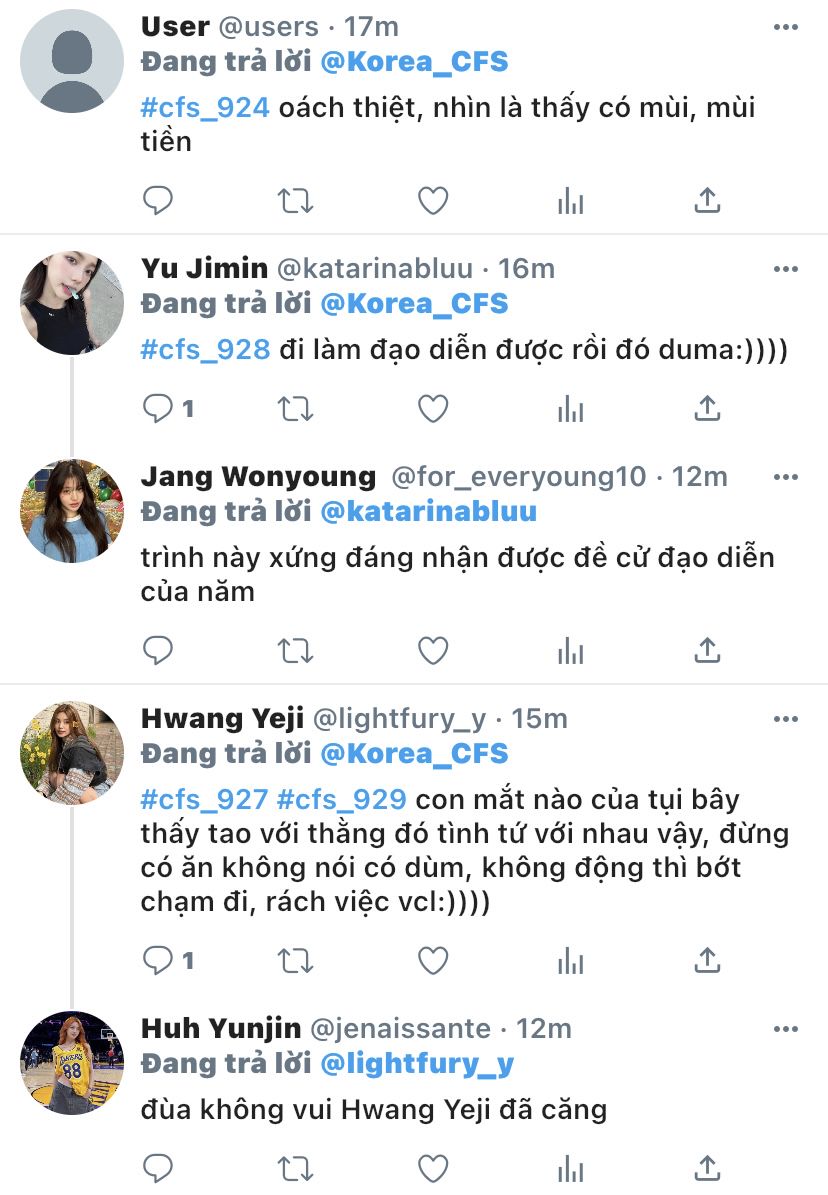Screen dimensions: 828x1195
Task: Retweet Jang Wonyoung's reply
Action: pyautogui.click(x=295, y=651)
